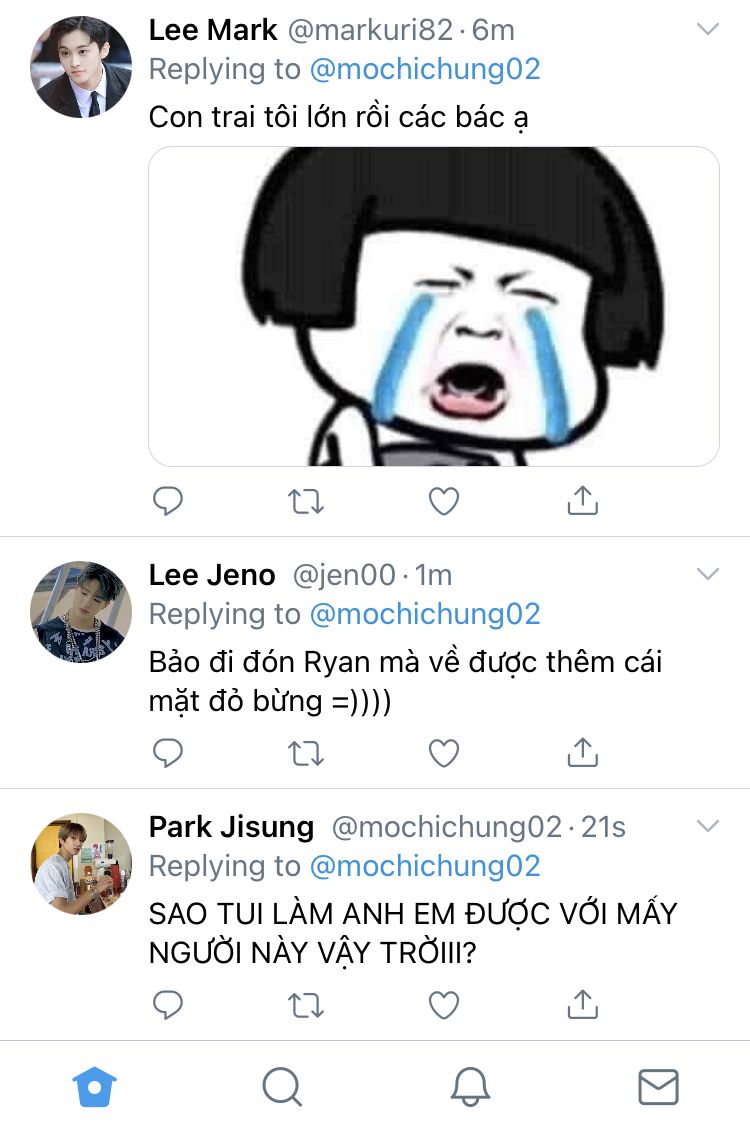Retweet Park Jisung's tweet
The height and width of the screenshot is (1139, 750).
[x=305, y=1004]
